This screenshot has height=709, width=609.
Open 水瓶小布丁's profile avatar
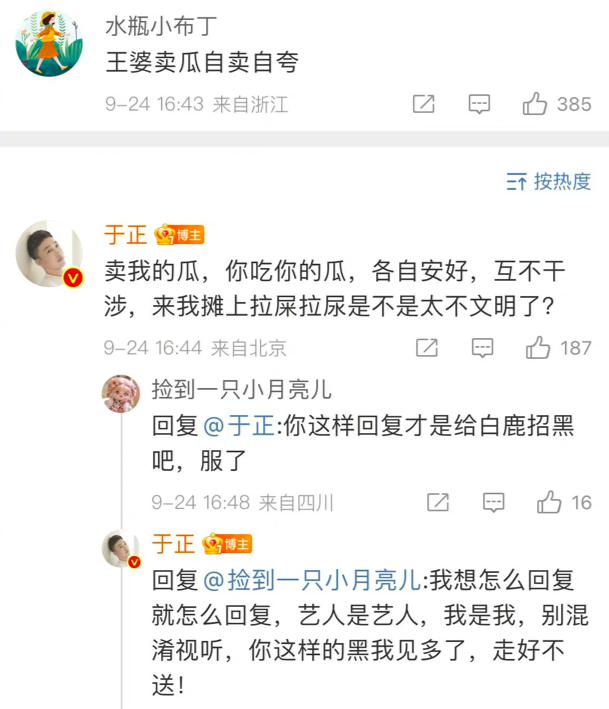(x=48, y=45)
